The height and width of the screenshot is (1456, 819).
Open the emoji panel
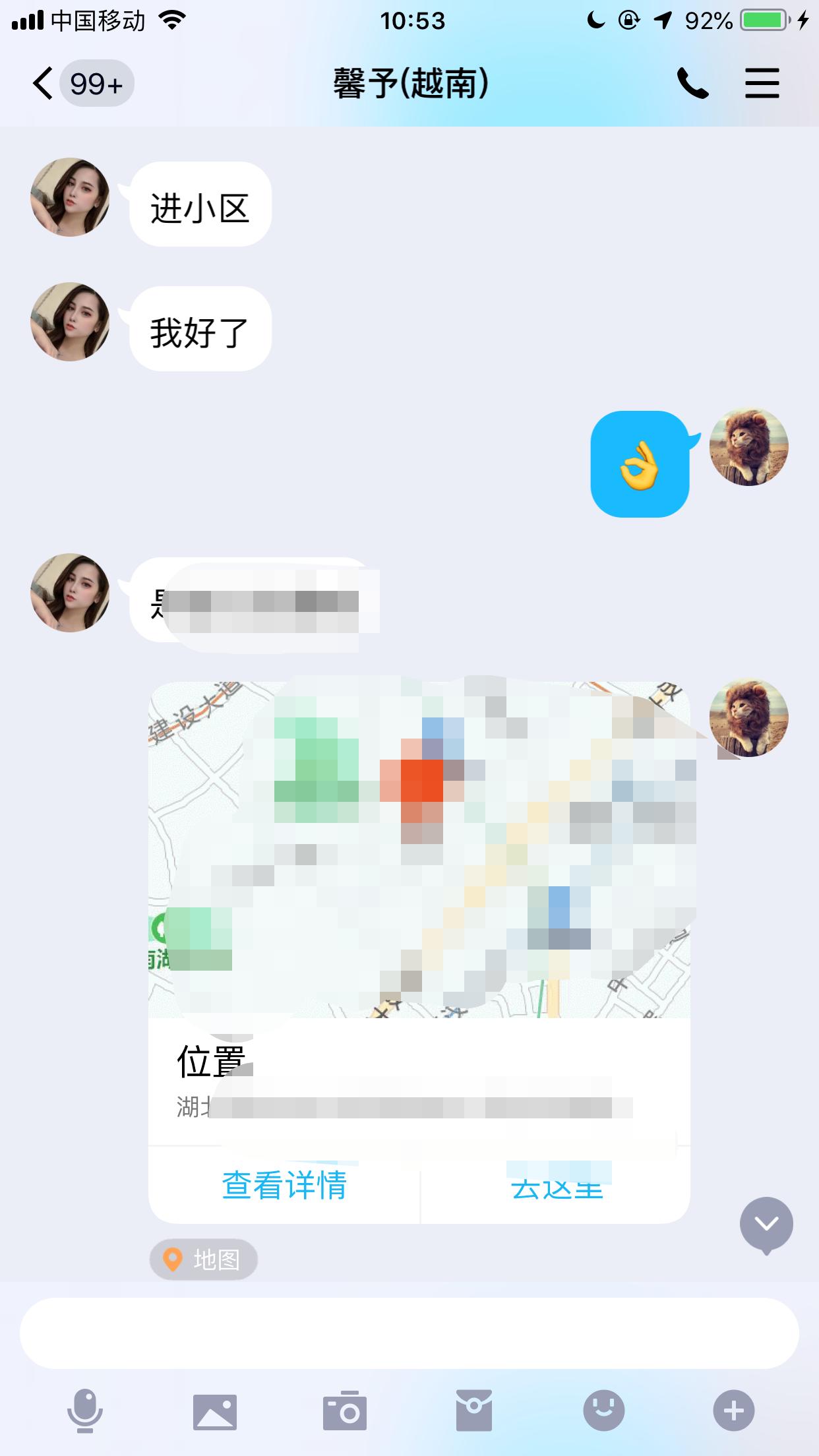[x=603, y=1411]
